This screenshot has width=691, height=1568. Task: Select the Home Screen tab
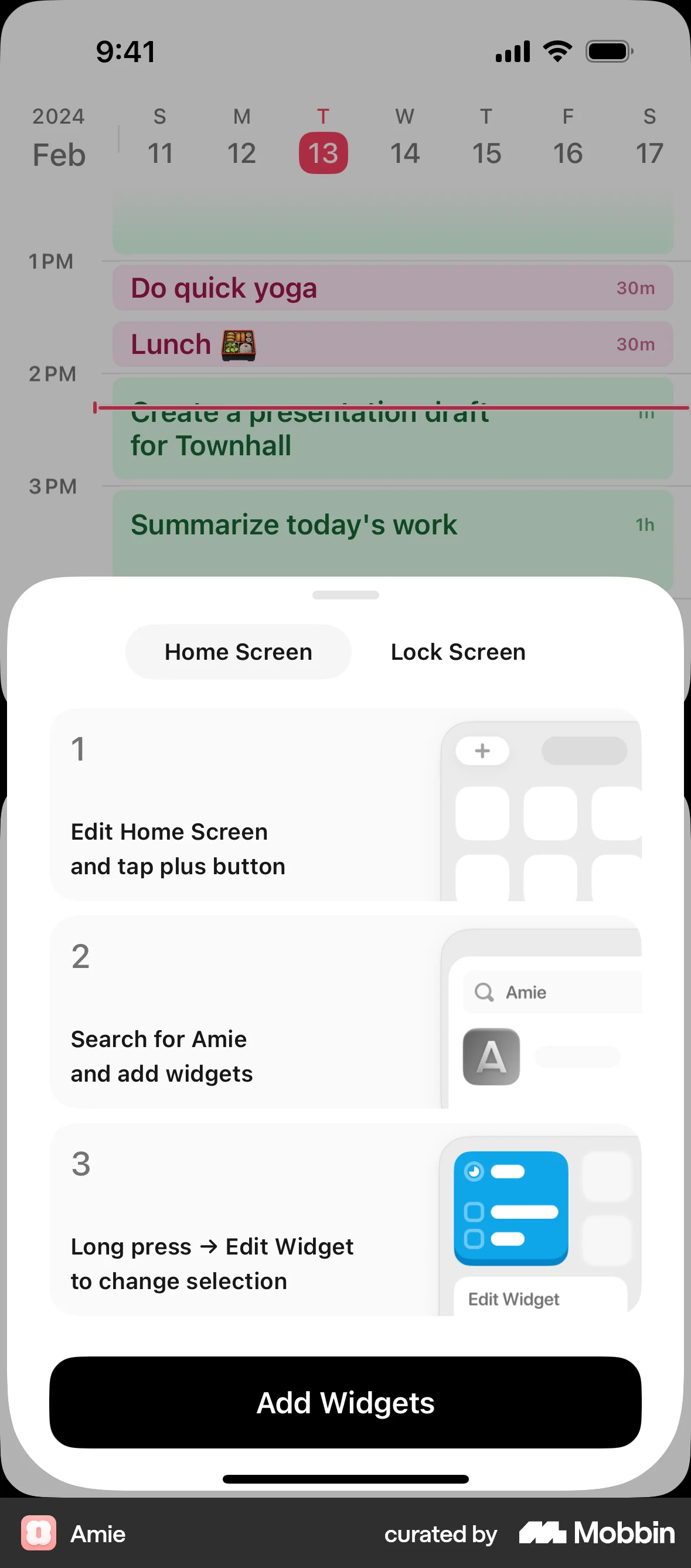[237, 652]
